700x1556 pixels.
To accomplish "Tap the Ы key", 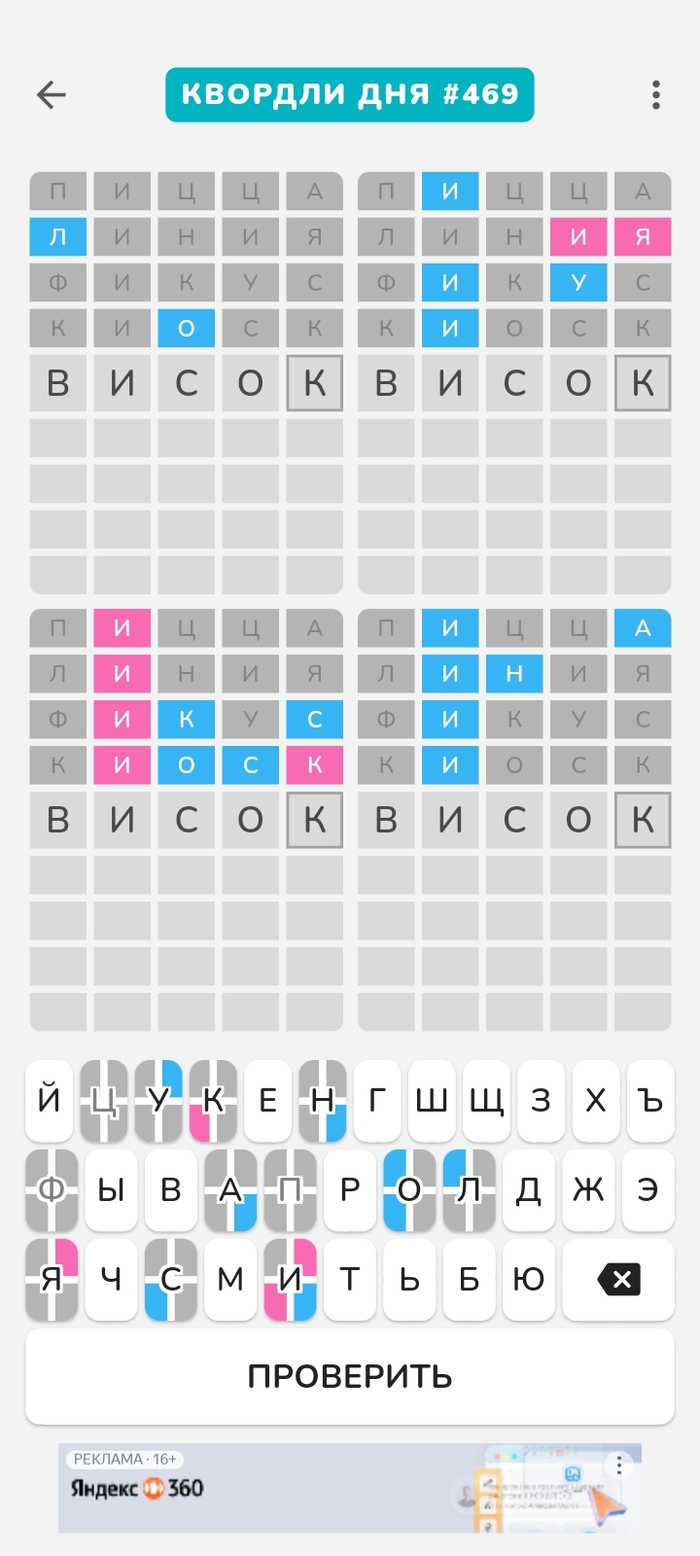I will (111, 1190).
